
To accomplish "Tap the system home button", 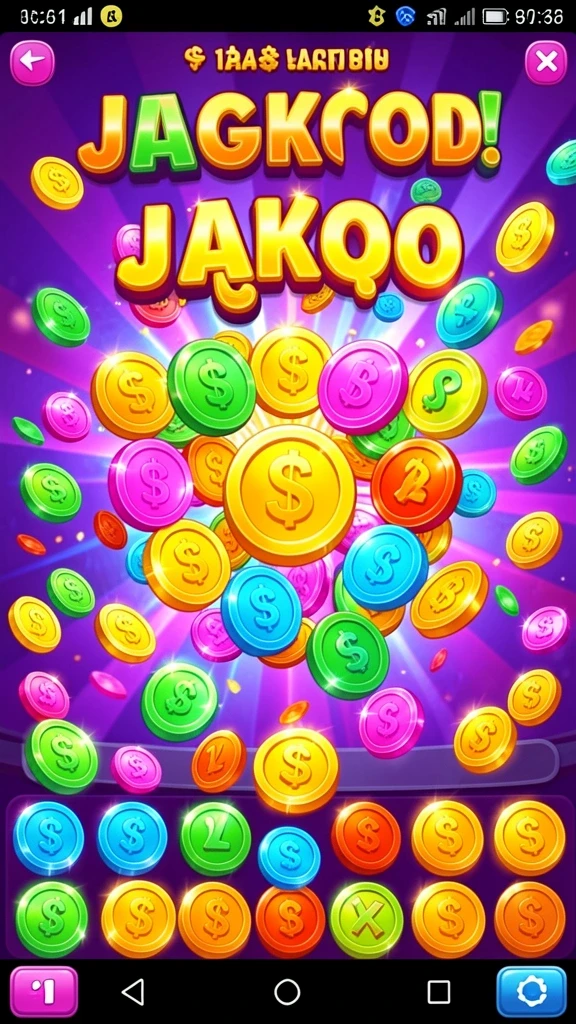I will 287,992.
